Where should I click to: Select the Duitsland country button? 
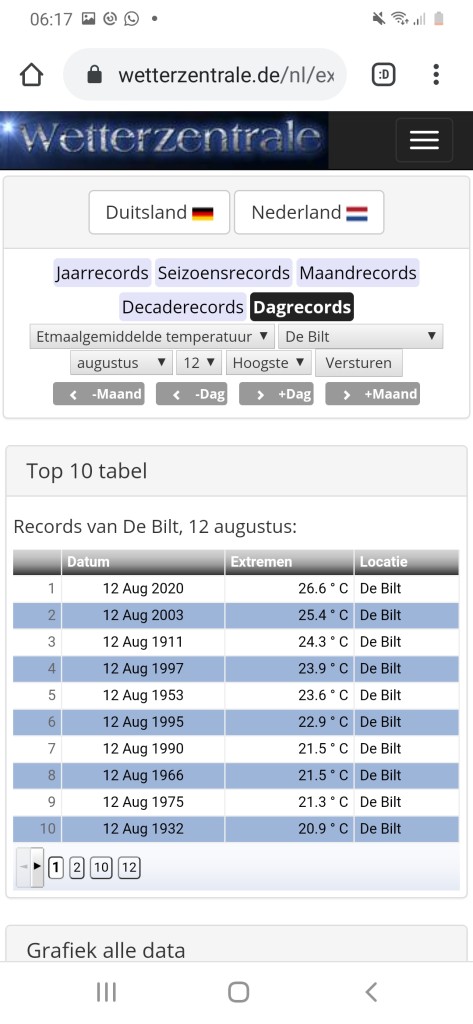click(159, 212)
